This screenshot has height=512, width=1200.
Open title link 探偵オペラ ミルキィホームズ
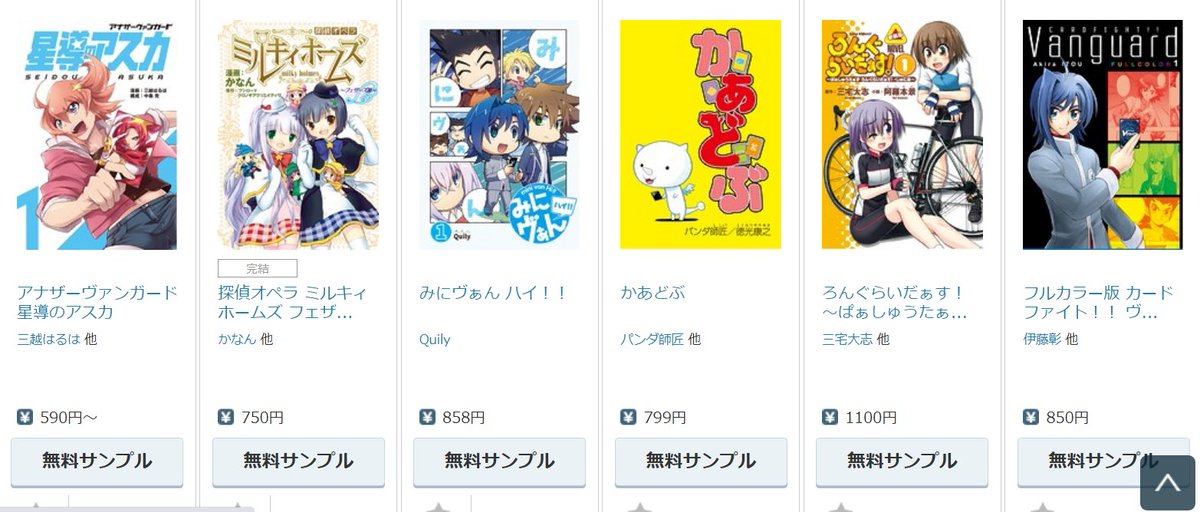pyautogui.click(x=293, y=302)
